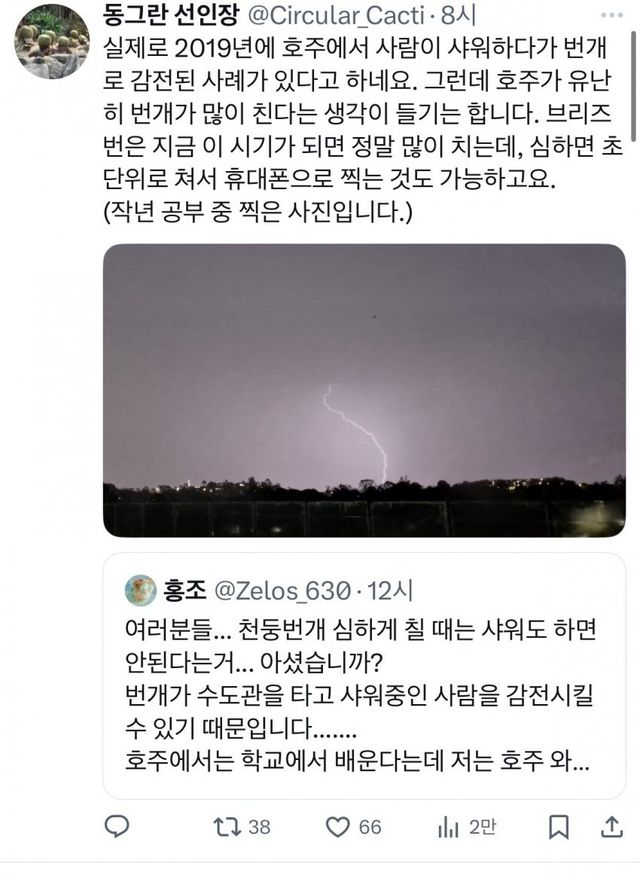Bookmark this tweet
The height and width of the screenshot is (879, 640).
tap(559, 826)
